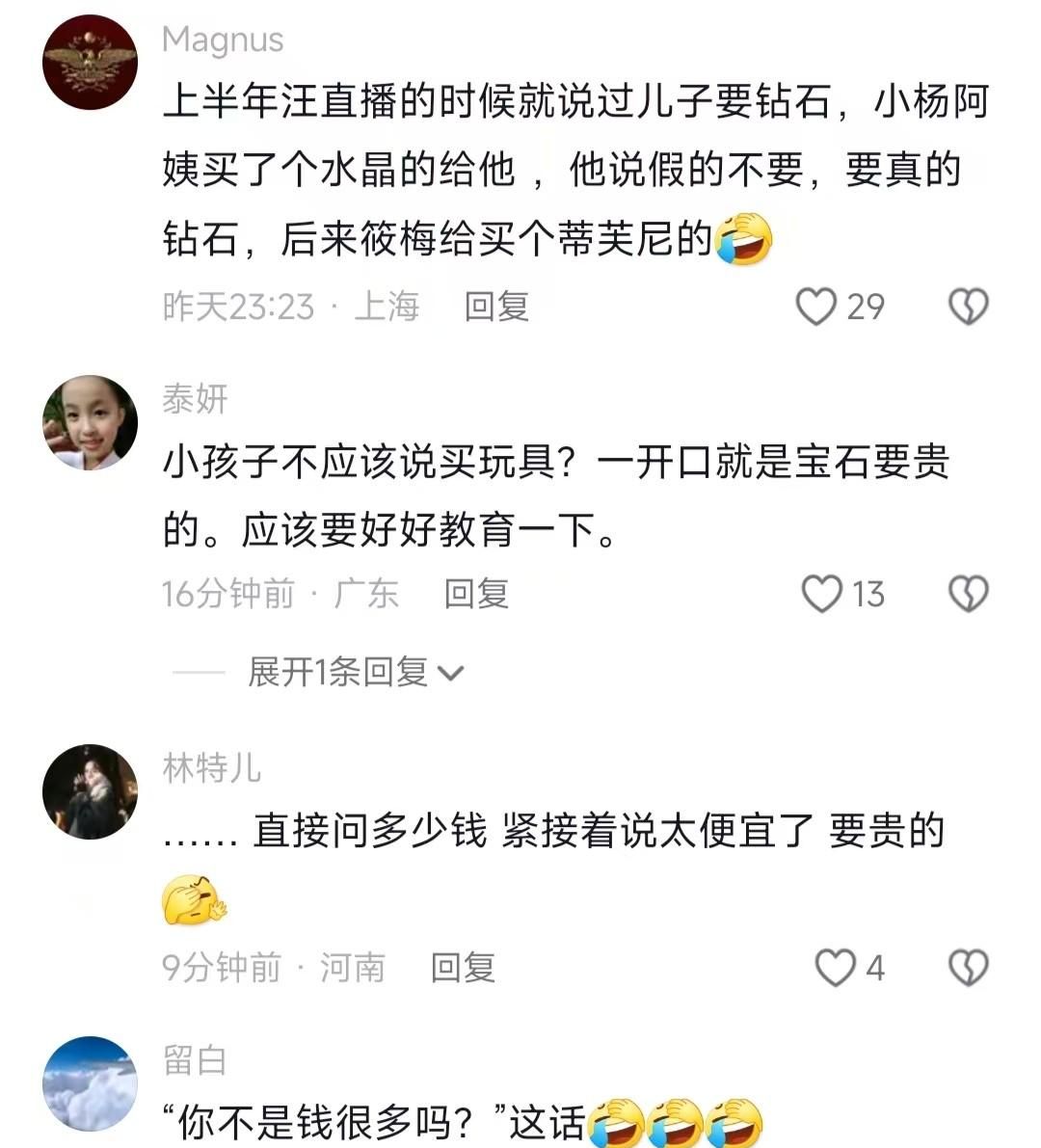Tap the username 林特儿
The image size is (1041, 1148).
(x=212, y=768)
